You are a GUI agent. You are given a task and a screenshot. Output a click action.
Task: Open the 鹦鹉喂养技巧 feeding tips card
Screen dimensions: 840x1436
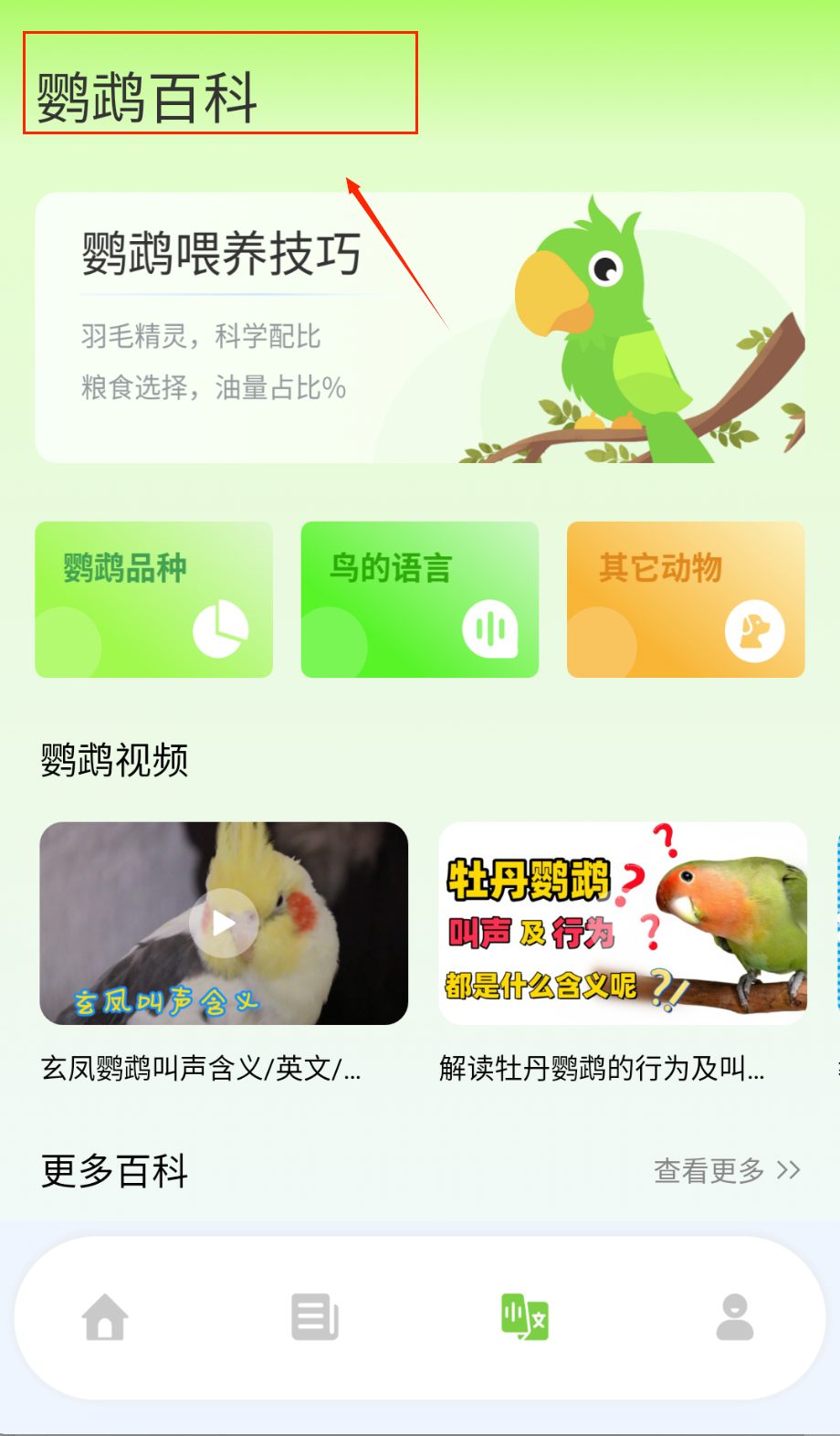coord(419,327)
